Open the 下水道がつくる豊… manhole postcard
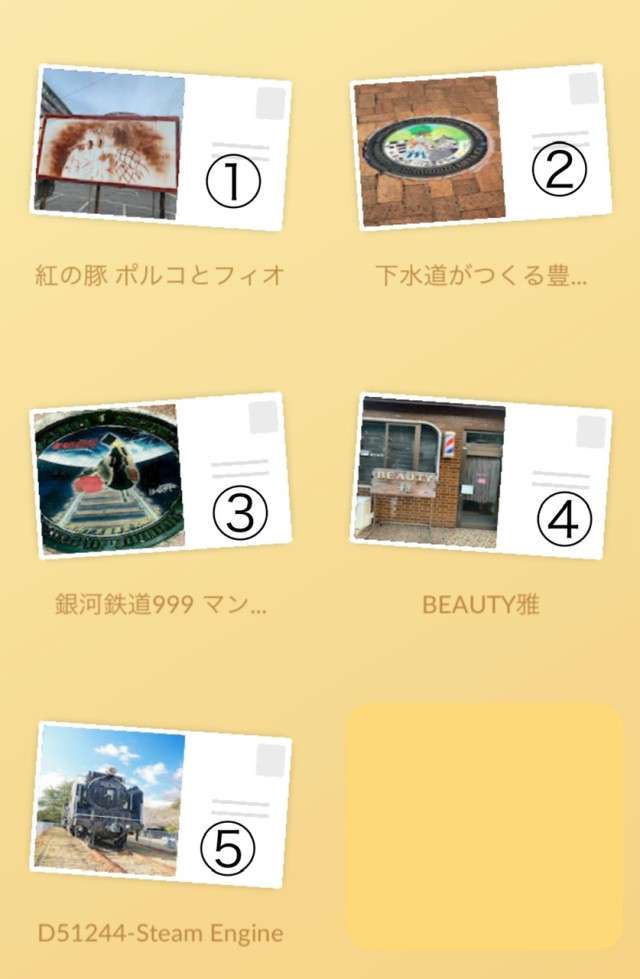The width and height of the screenshot is (640, 979). 481,147
